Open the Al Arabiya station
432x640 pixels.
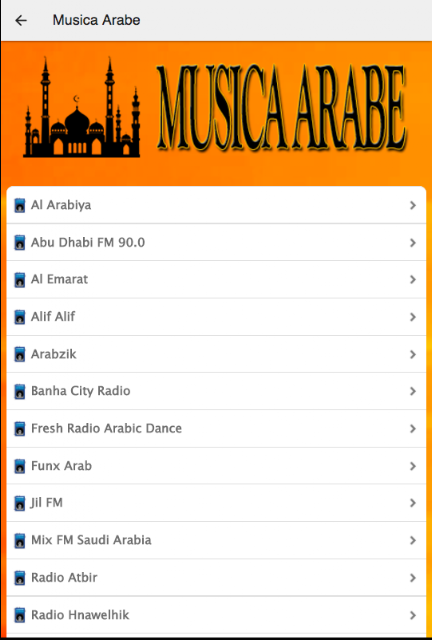(216, 205)
